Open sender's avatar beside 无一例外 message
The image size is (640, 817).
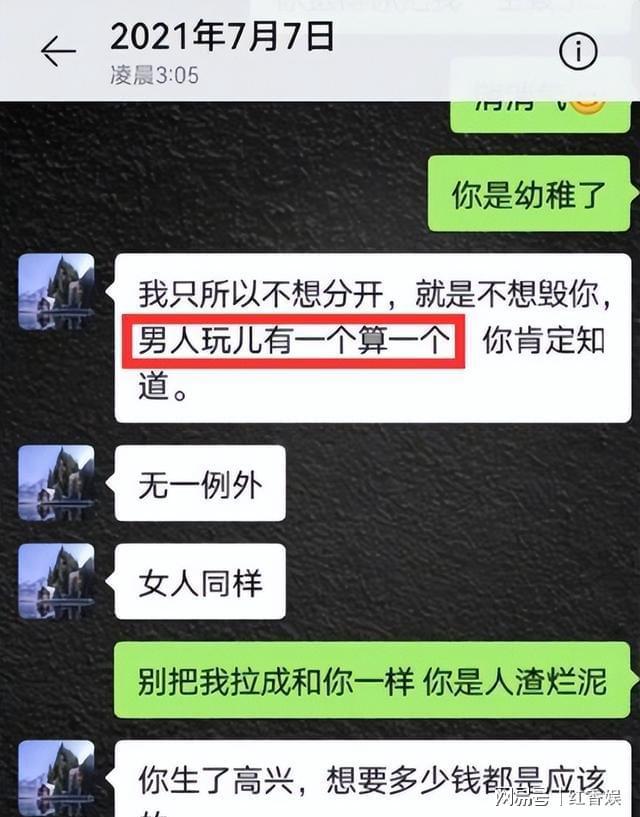tap(56, 483)
